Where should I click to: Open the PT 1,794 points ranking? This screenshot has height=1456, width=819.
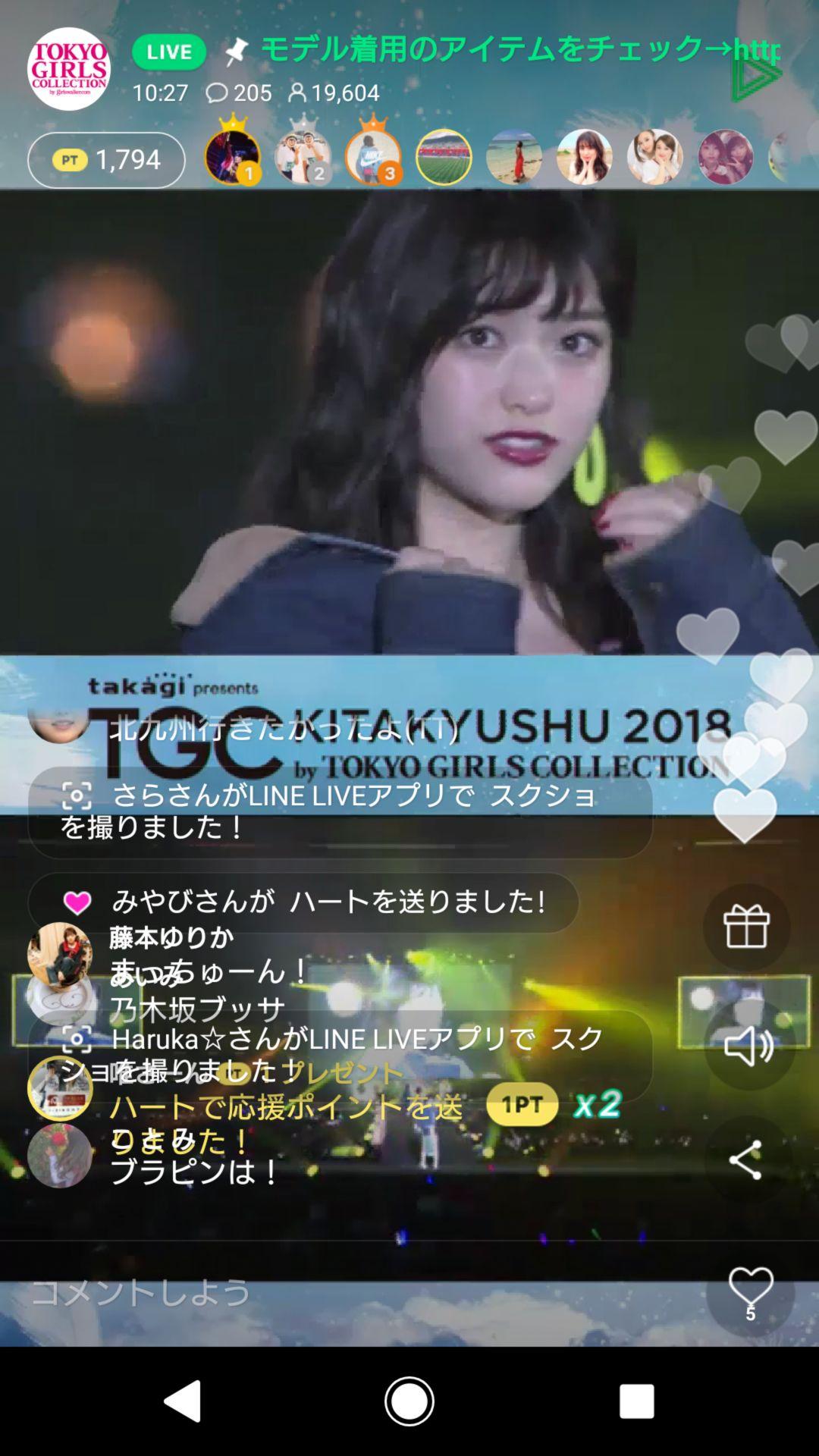coord(106,159)
